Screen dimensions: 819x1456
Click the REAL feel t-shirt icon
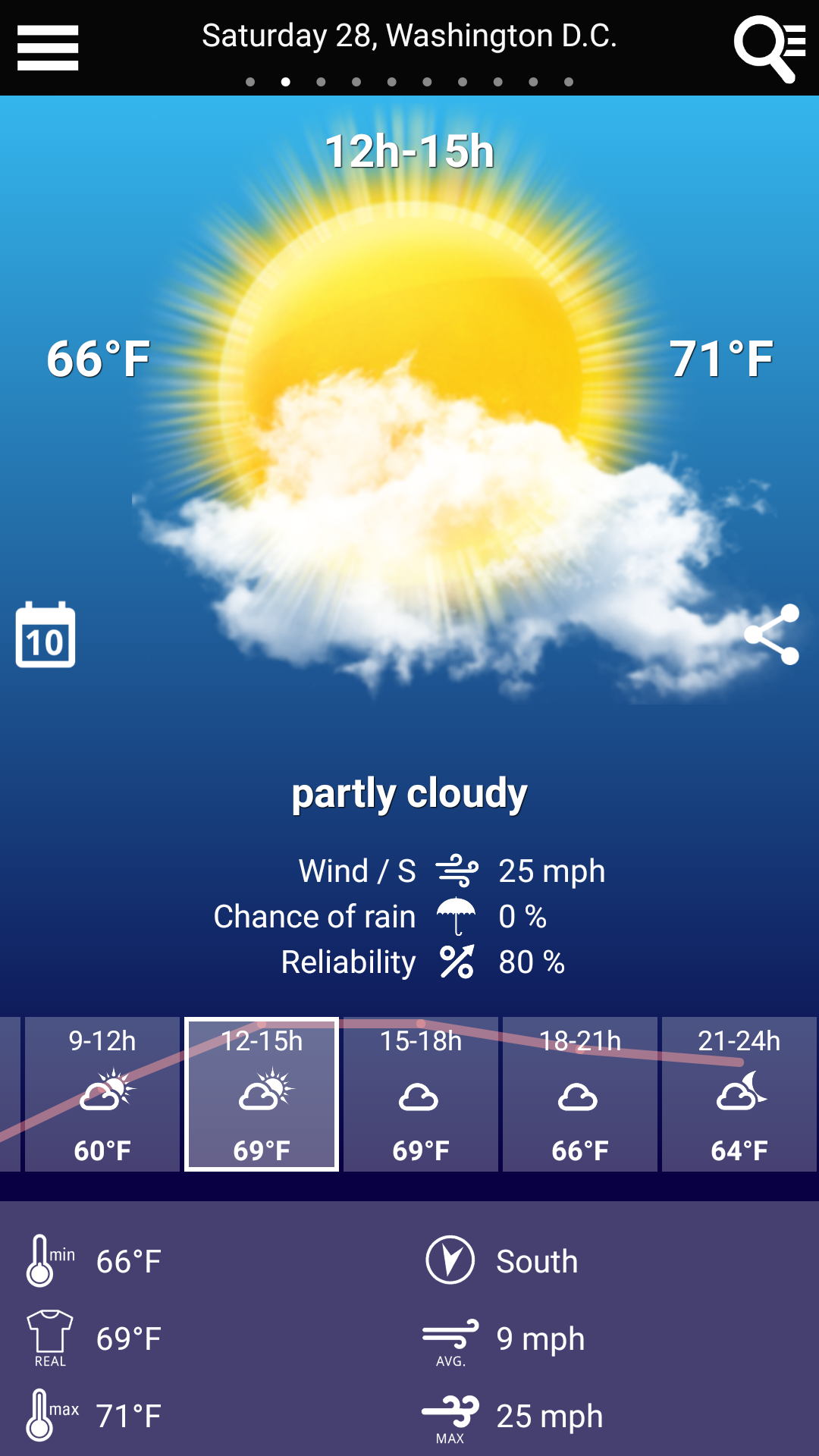pyautogui.click(x=47, y=1338)
